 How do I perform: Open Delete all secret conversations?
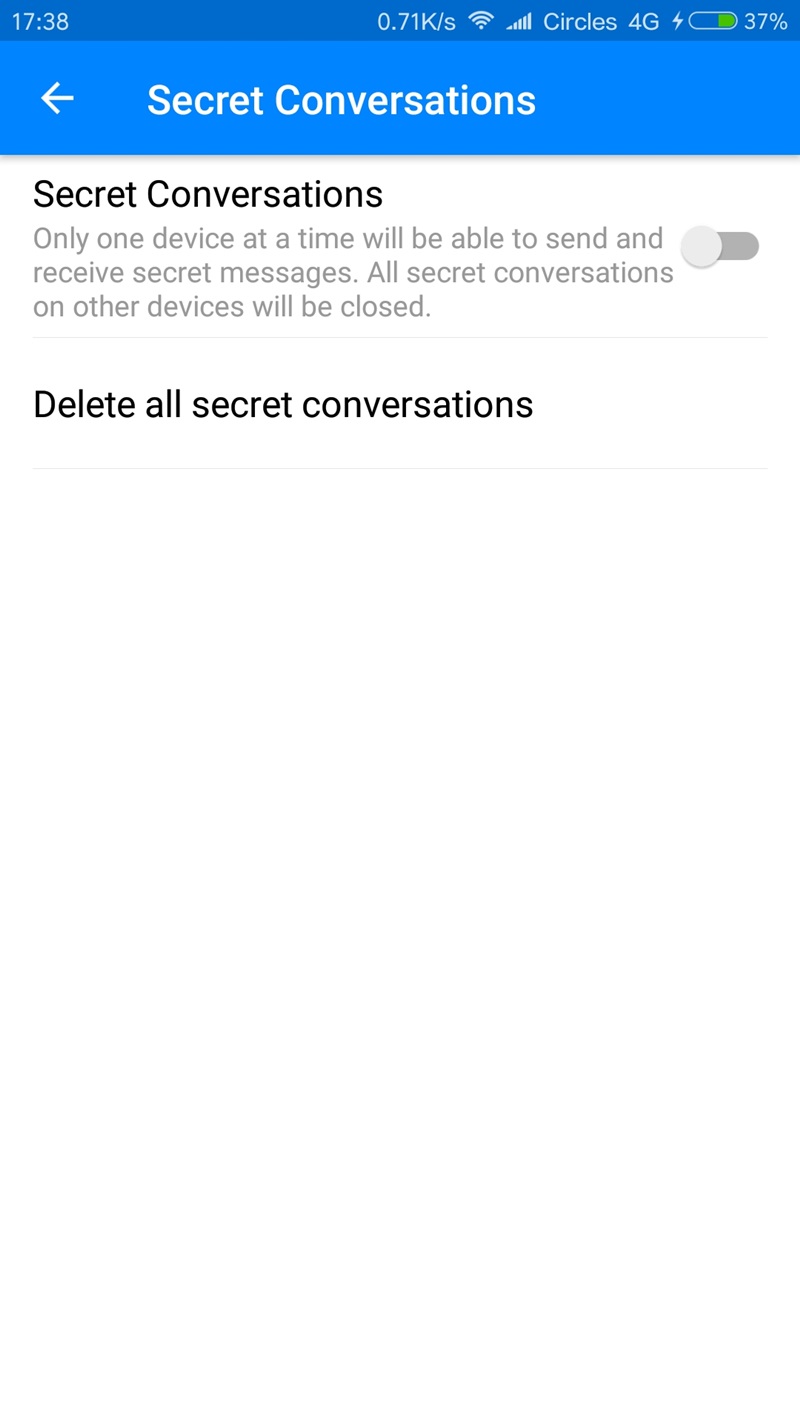point(283,404)
